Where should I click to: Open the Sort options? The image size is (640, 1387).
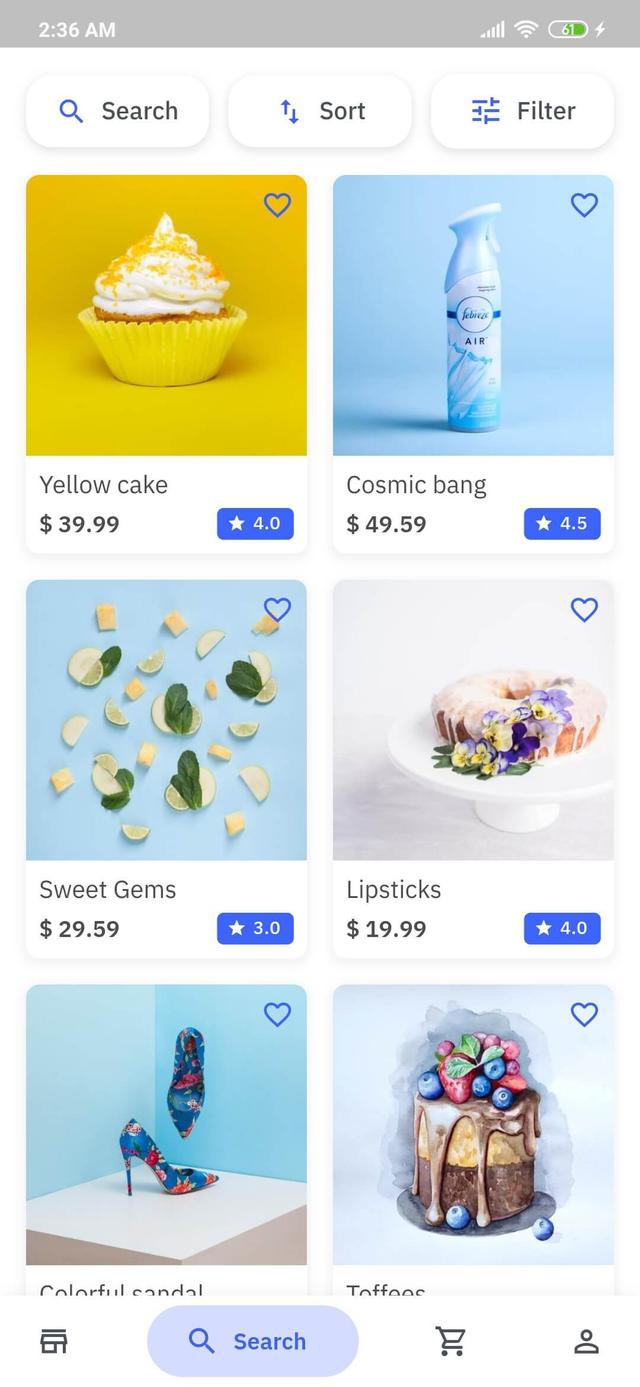[320, 111]
